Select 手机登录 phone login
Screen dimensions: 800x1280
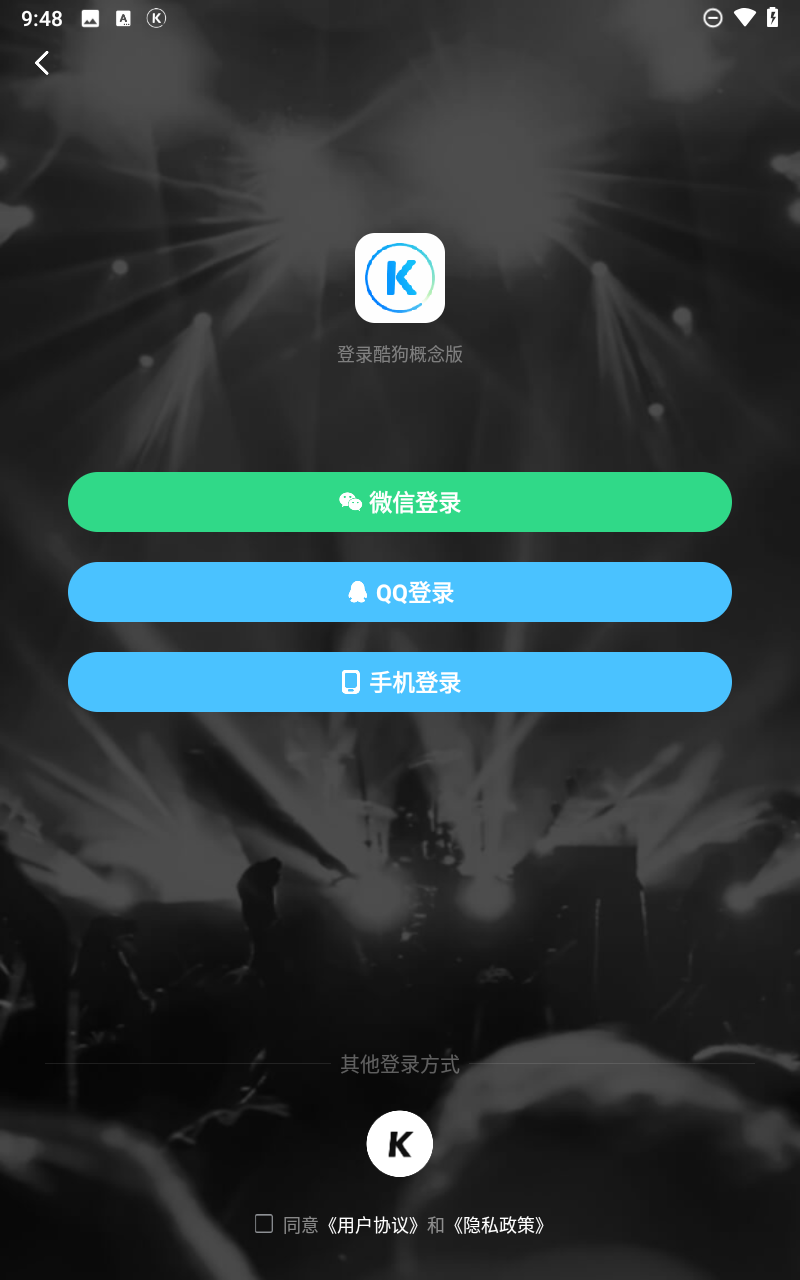[x=400, y=682]
